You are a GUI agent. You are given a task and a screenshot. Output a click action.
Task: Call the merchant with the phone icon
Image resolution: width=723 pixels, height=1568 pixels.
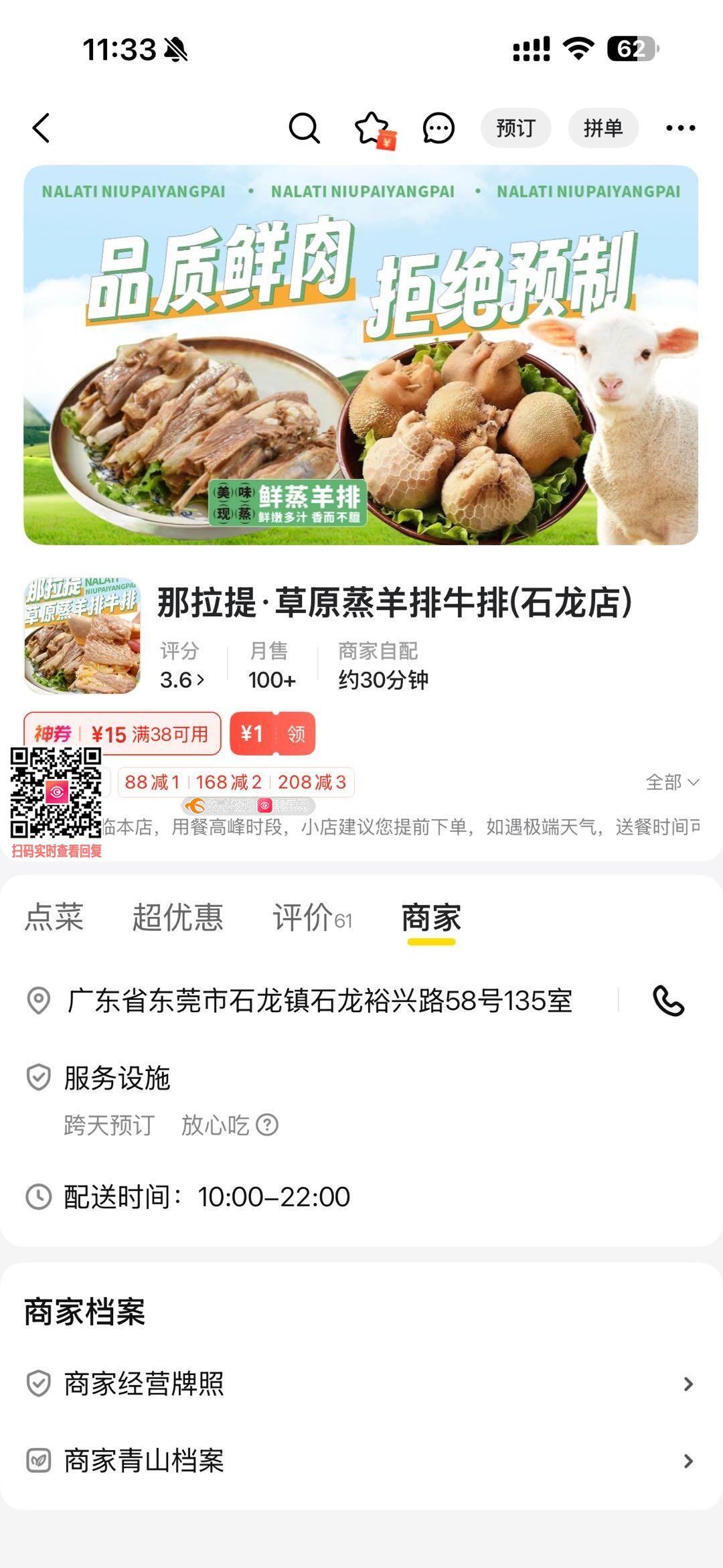[x=668, y=1001]
